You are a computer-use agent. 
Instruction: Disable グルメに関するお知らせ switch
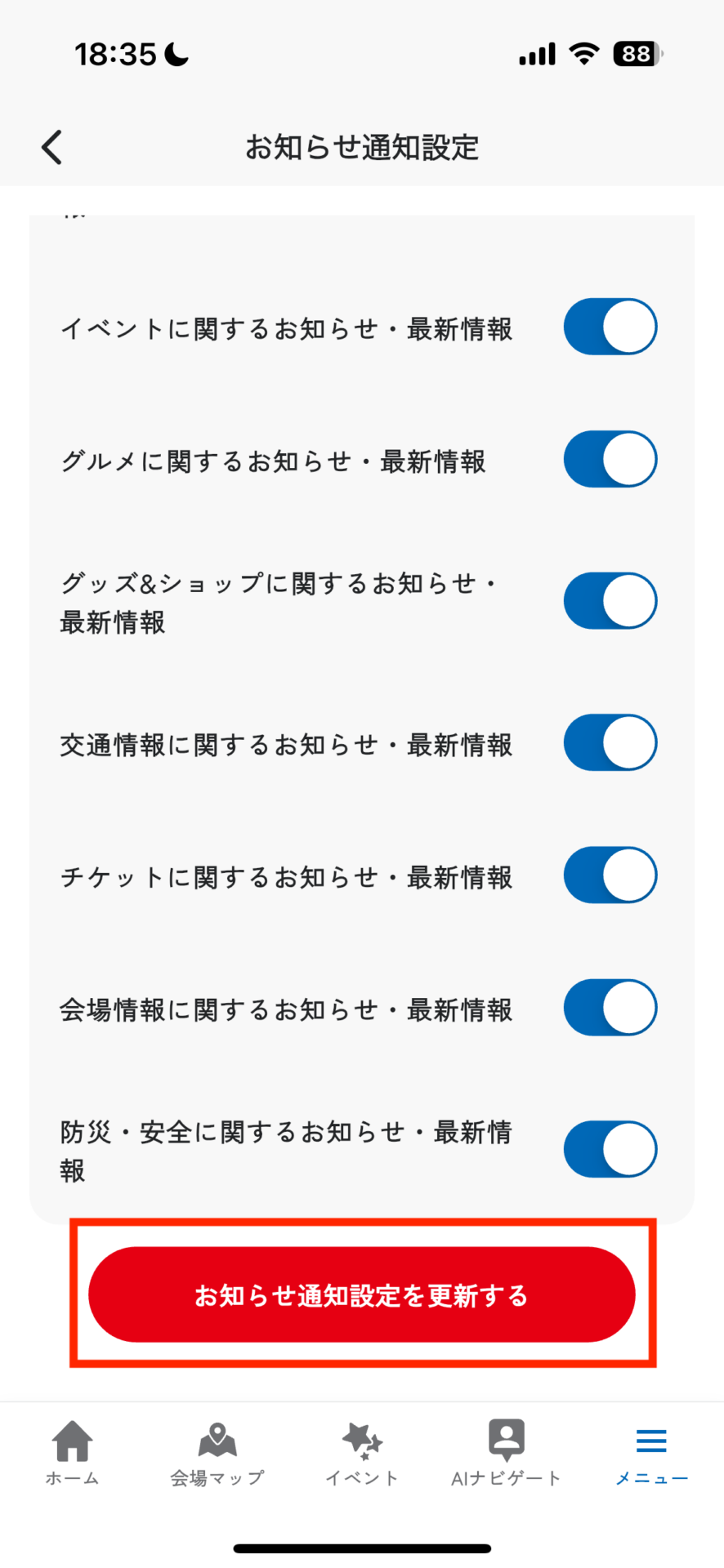coord(610,459)
